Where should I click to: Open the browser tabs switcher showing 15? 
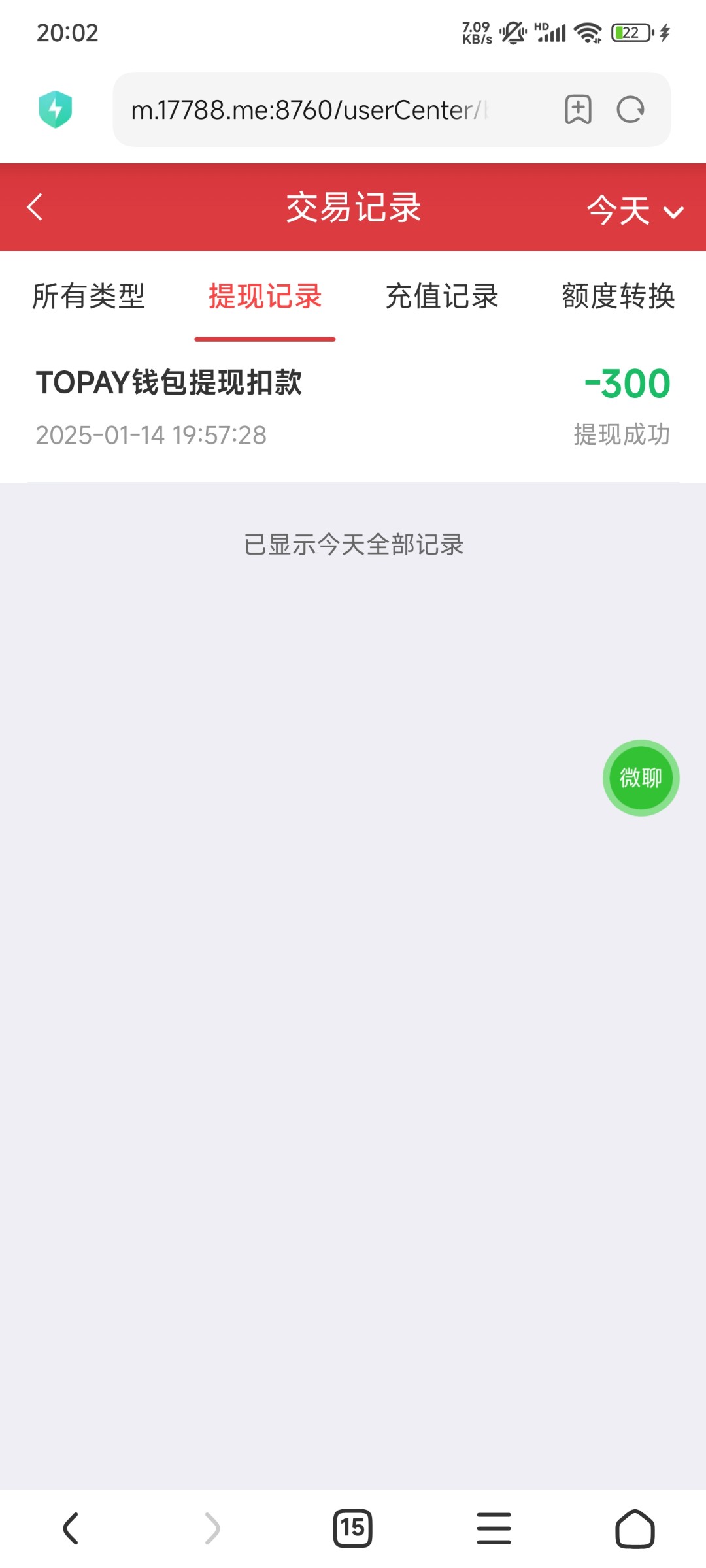coord(353,1528)
